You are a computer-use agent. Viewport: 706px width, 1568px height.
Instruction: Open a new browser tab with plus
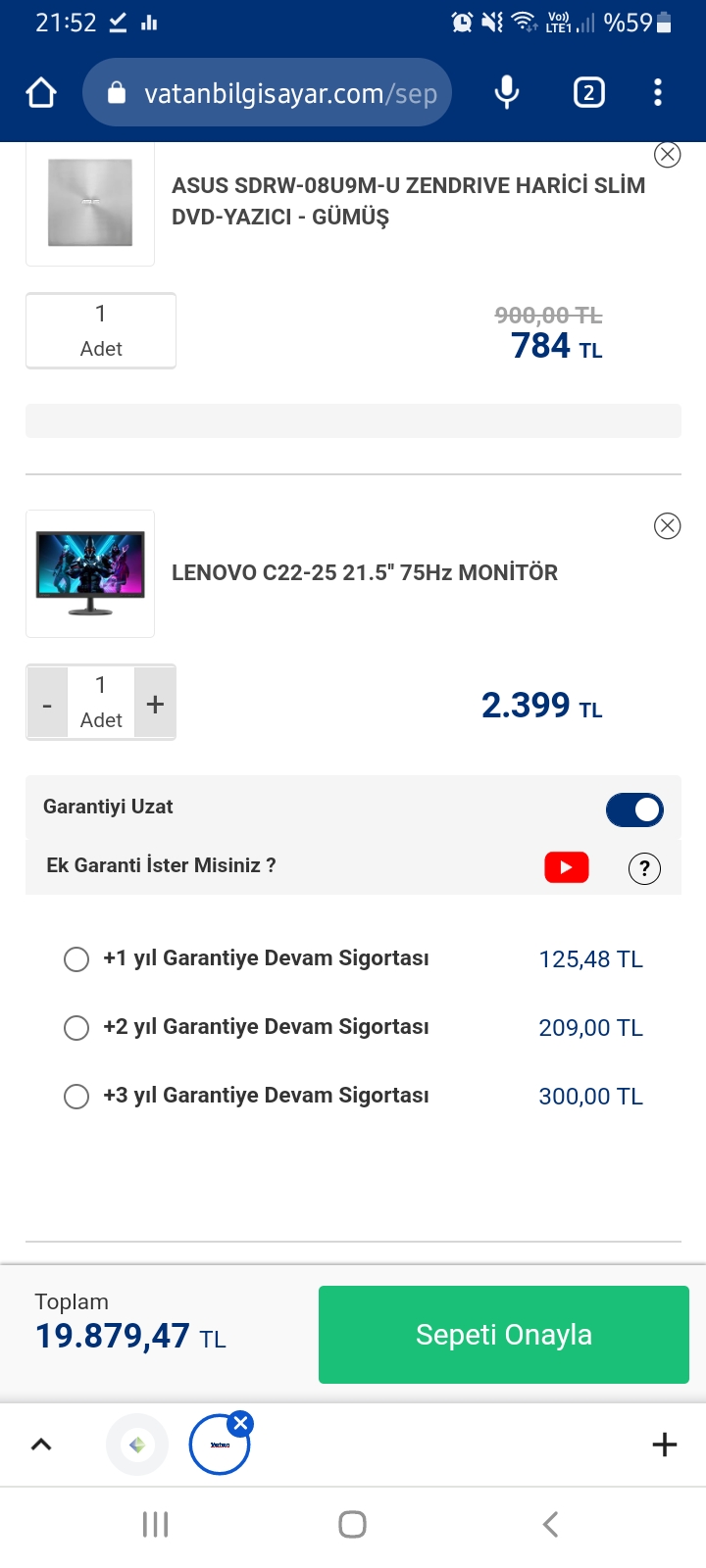point(665,1445)
